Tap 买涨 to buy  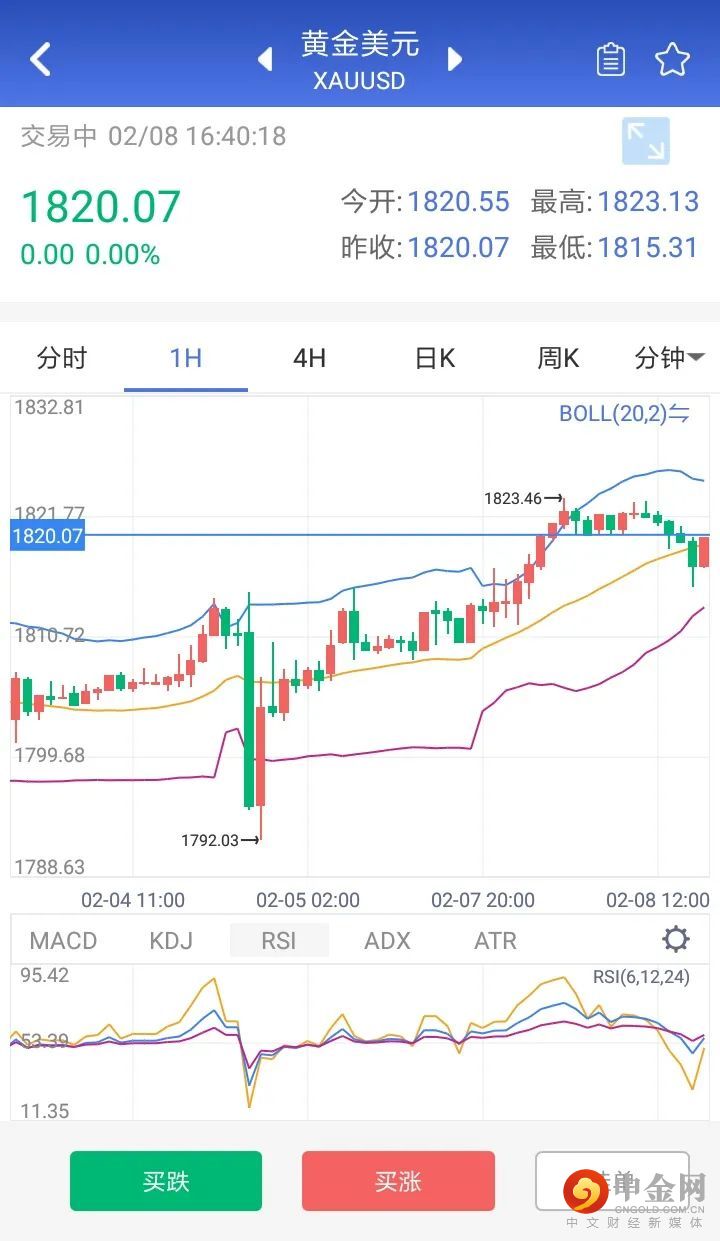tap(398, 1181)
